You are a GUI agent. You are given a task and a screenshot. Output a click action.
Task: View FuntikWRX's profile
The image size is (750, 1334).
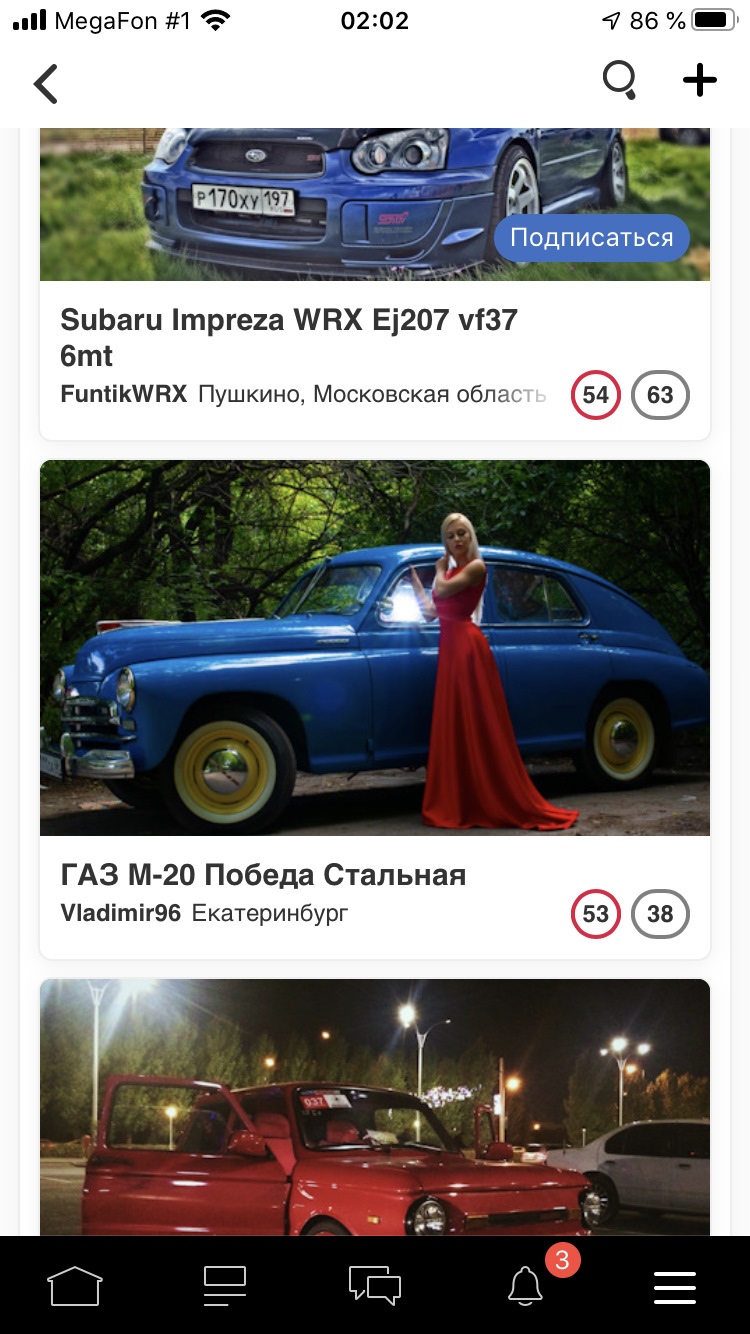[123, 394]
